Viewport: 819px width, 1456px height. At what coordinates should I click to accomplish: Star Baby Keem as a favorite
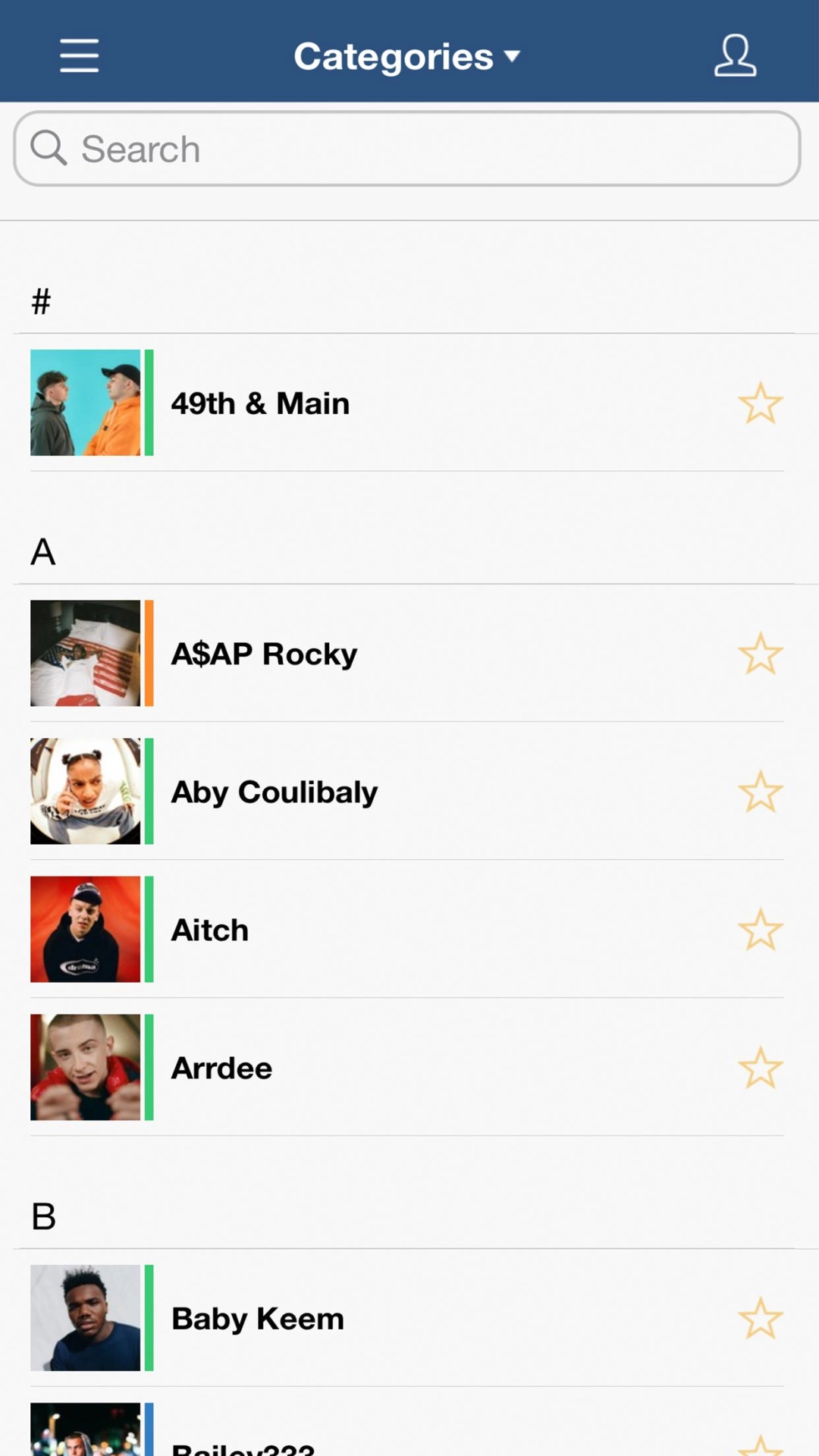point(760,1318)
